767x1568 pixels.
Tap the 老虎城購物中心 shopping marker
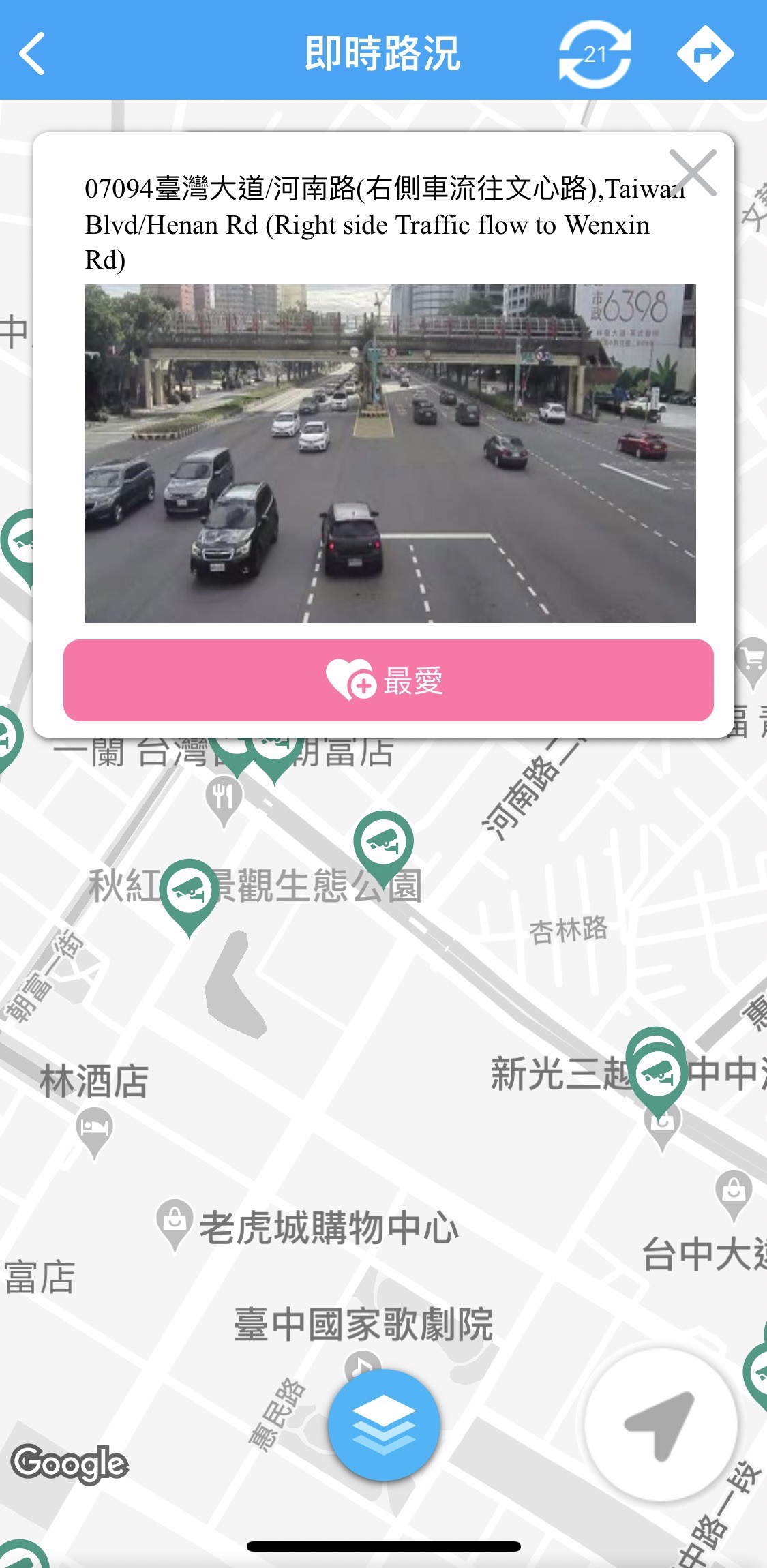[175, 1220]
